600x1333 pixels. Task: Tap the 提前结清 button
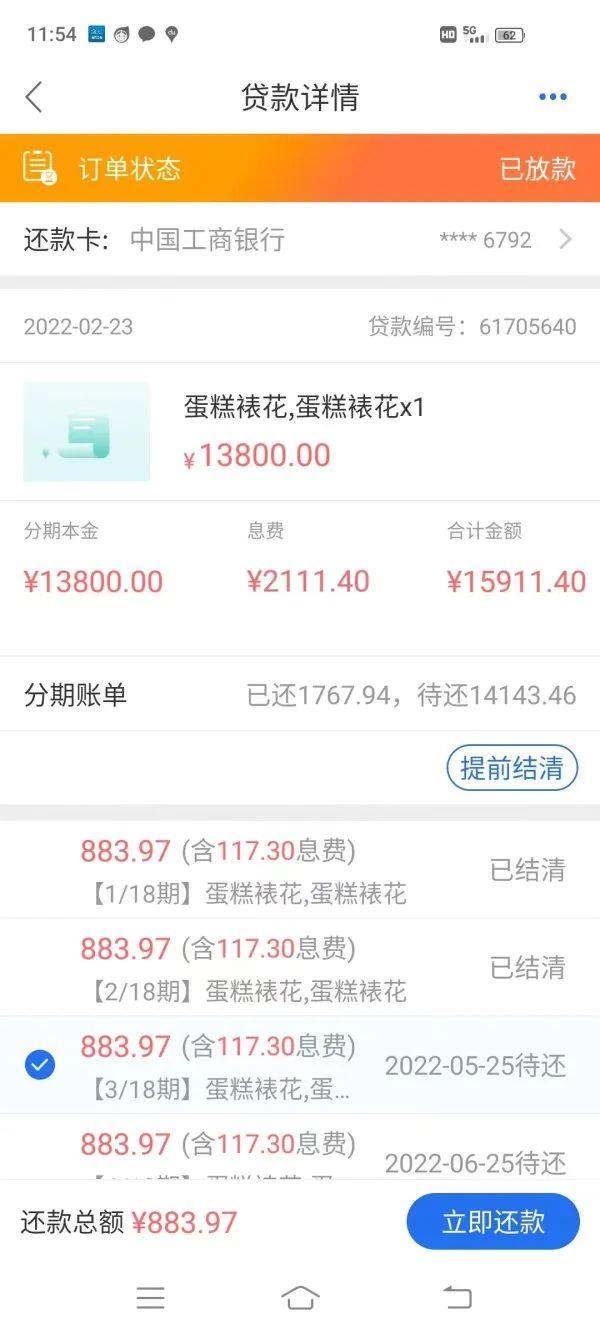point(512,768)
